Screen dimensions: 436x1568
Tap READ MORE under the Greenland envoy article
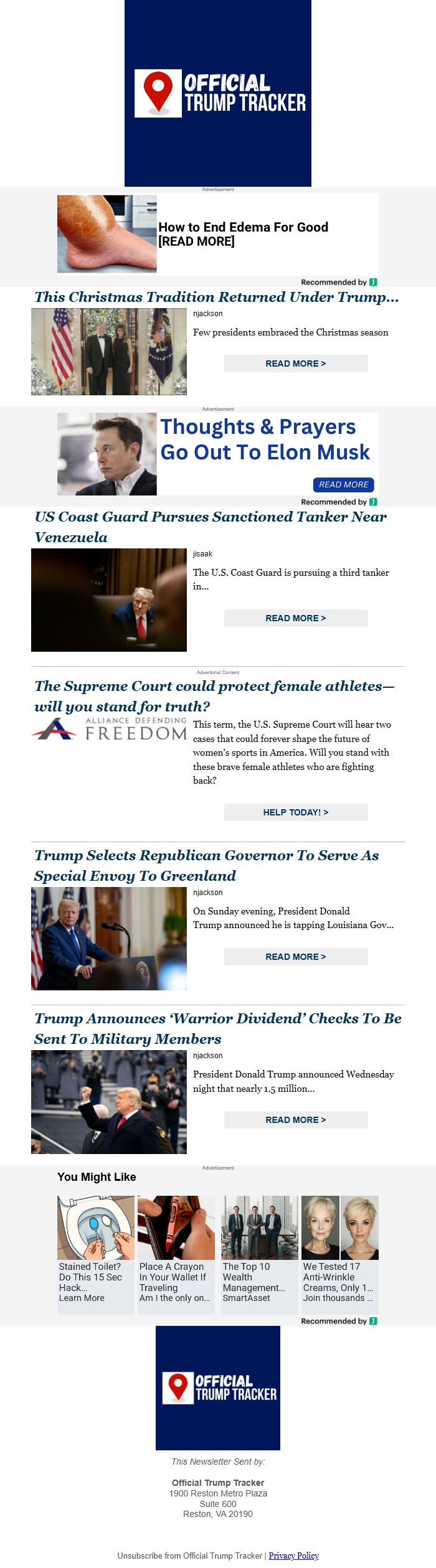[x=295, y=957]
